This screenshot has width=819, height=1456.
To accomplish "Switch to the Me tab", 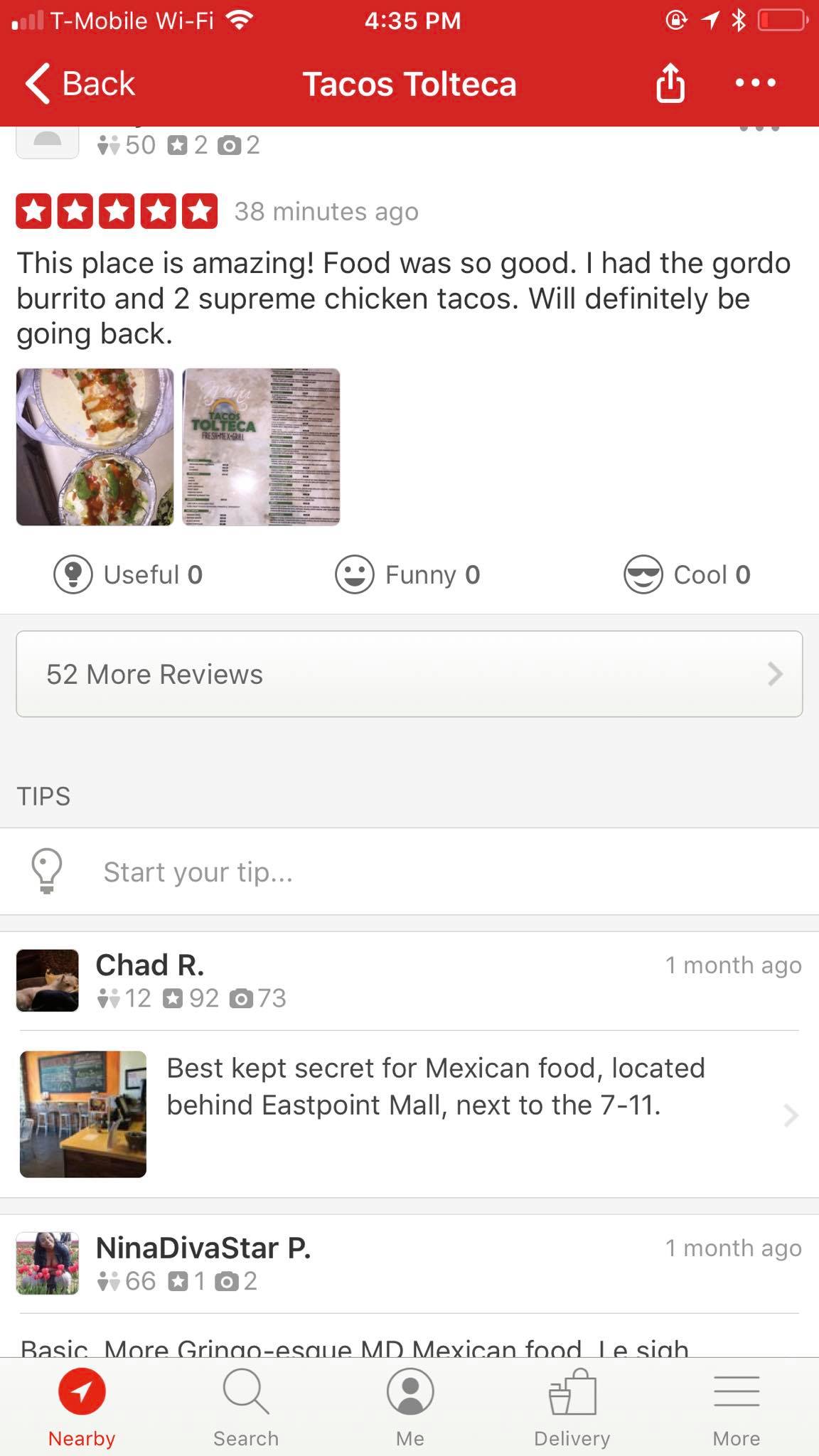I will point(410,1408).
